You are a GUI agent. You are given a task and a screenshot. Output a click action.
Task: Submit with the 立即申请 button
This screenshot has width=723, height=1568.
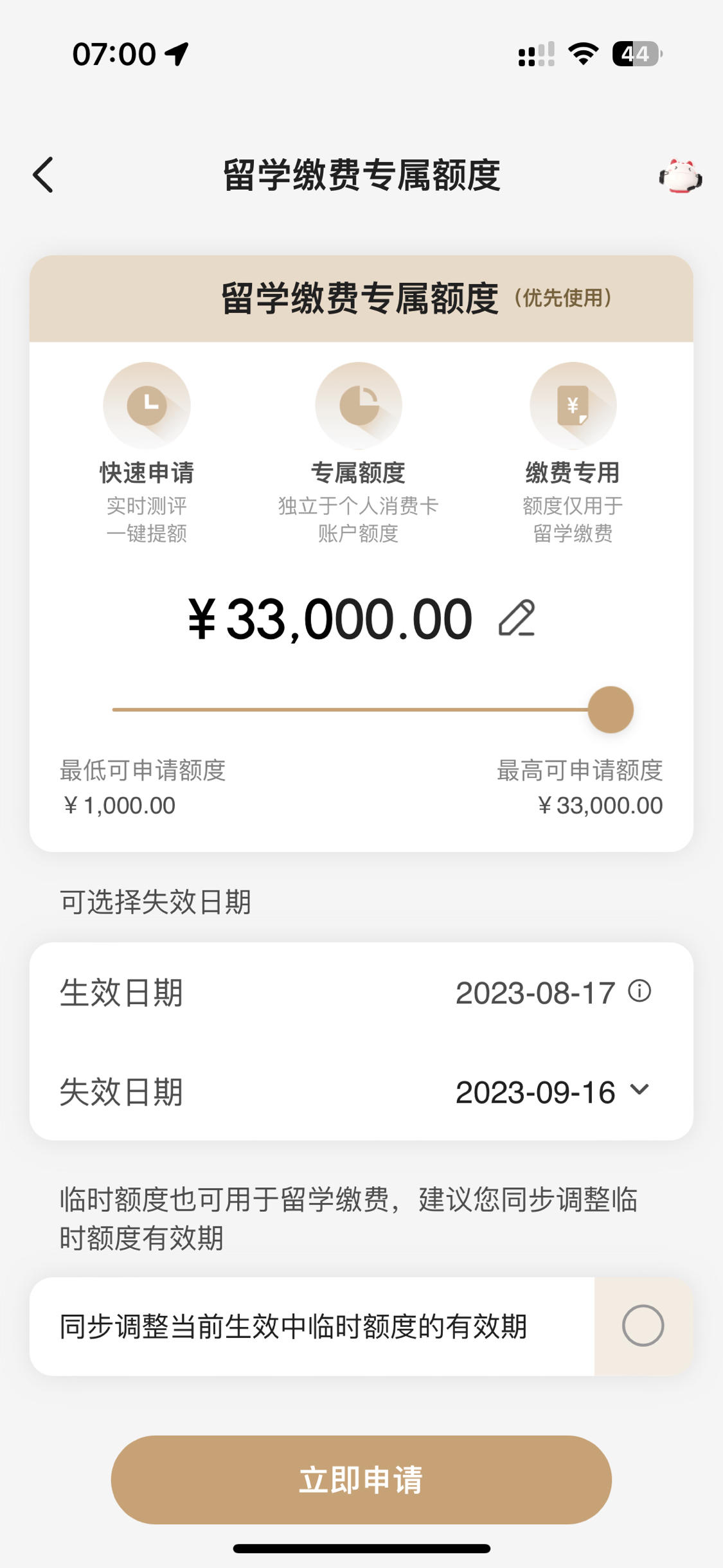(361, 1480)
